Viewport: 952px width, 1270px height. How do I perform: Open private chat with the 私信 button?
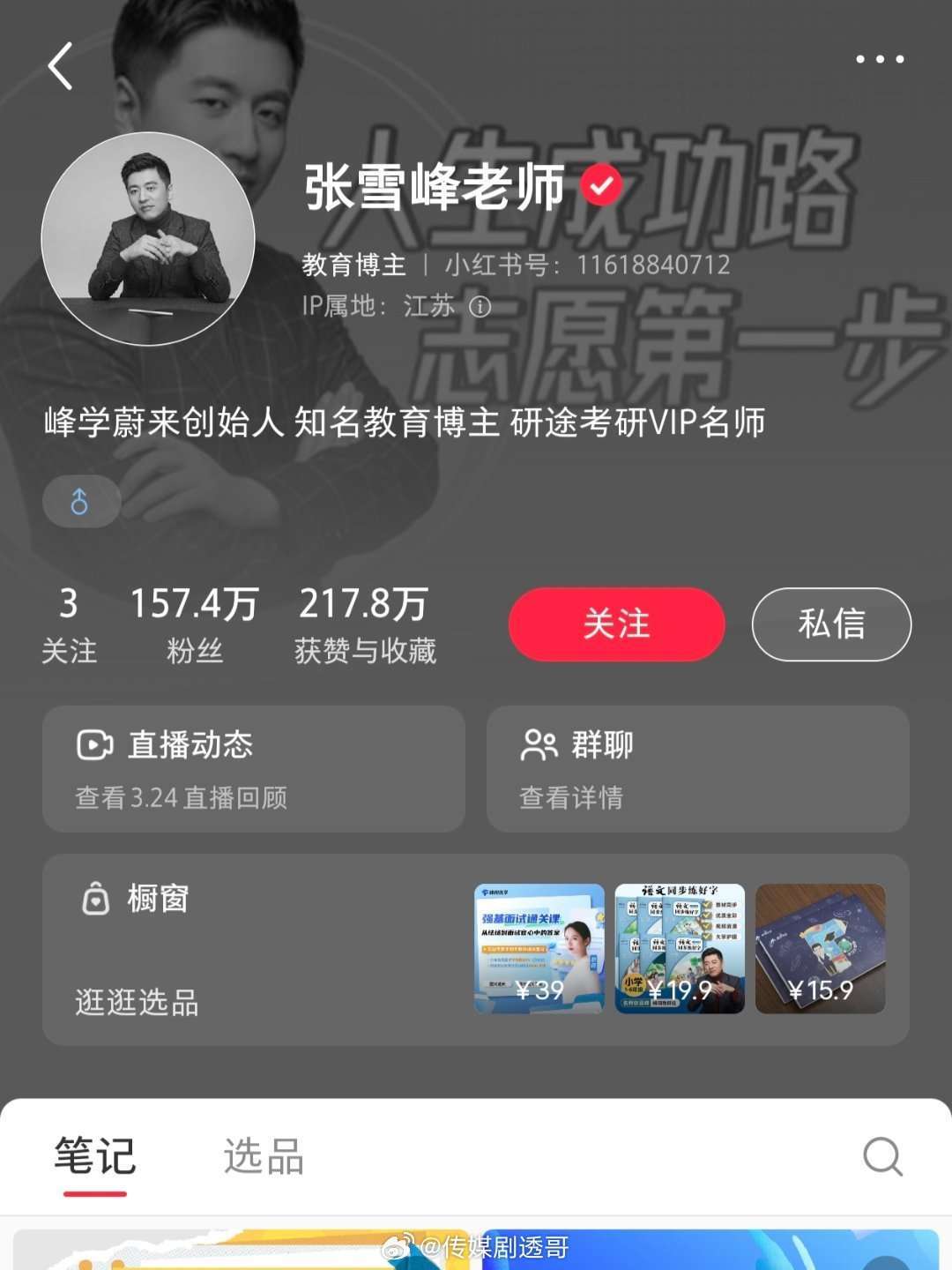831,624
